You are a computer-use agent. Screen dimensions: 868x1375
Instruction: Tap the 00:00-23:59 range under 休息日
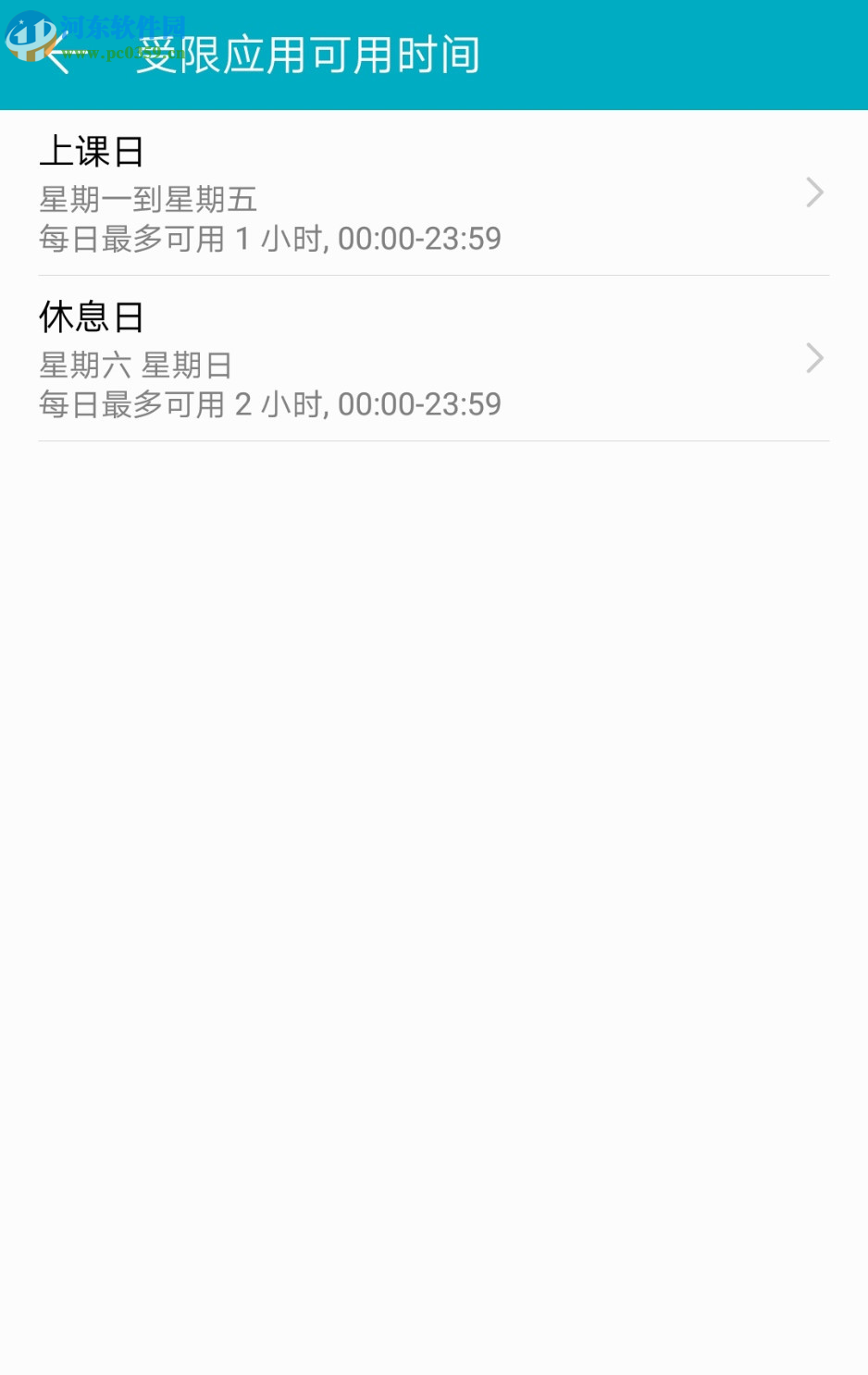click(x=418, y=404)
